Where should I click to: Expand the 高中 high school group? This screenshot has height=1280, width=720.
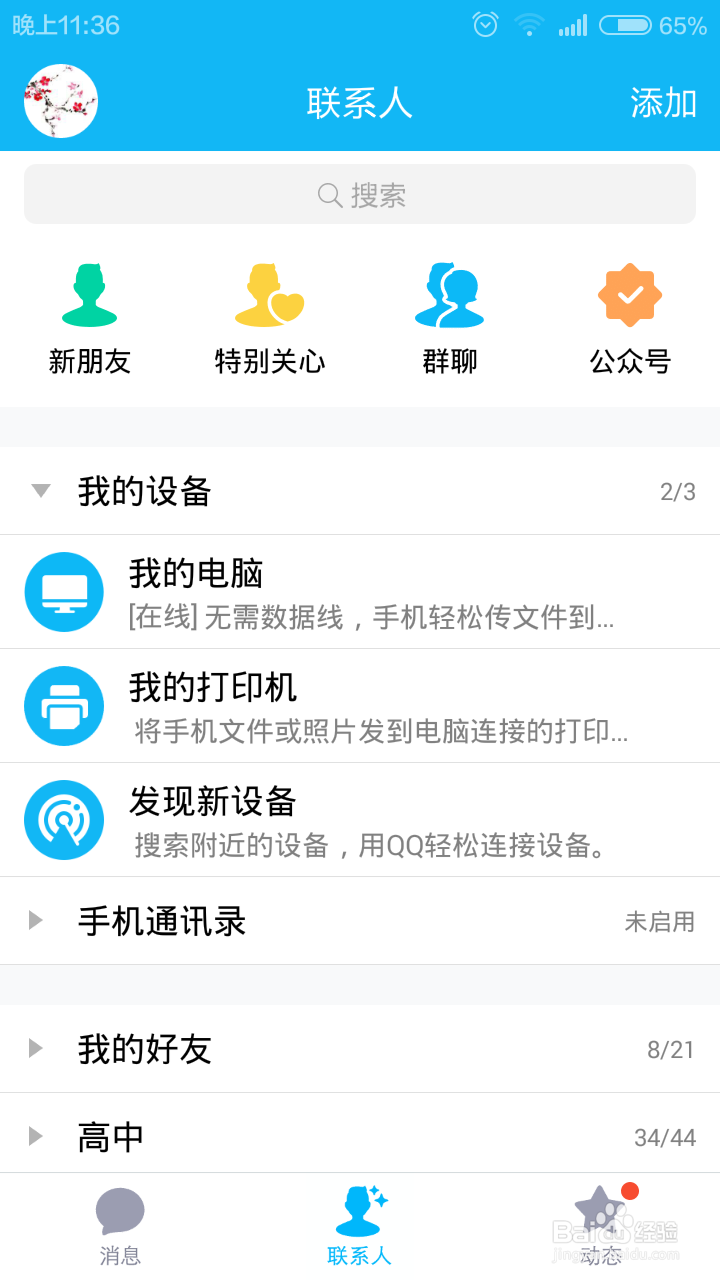pyautogui.click(x=36, y=1135)
